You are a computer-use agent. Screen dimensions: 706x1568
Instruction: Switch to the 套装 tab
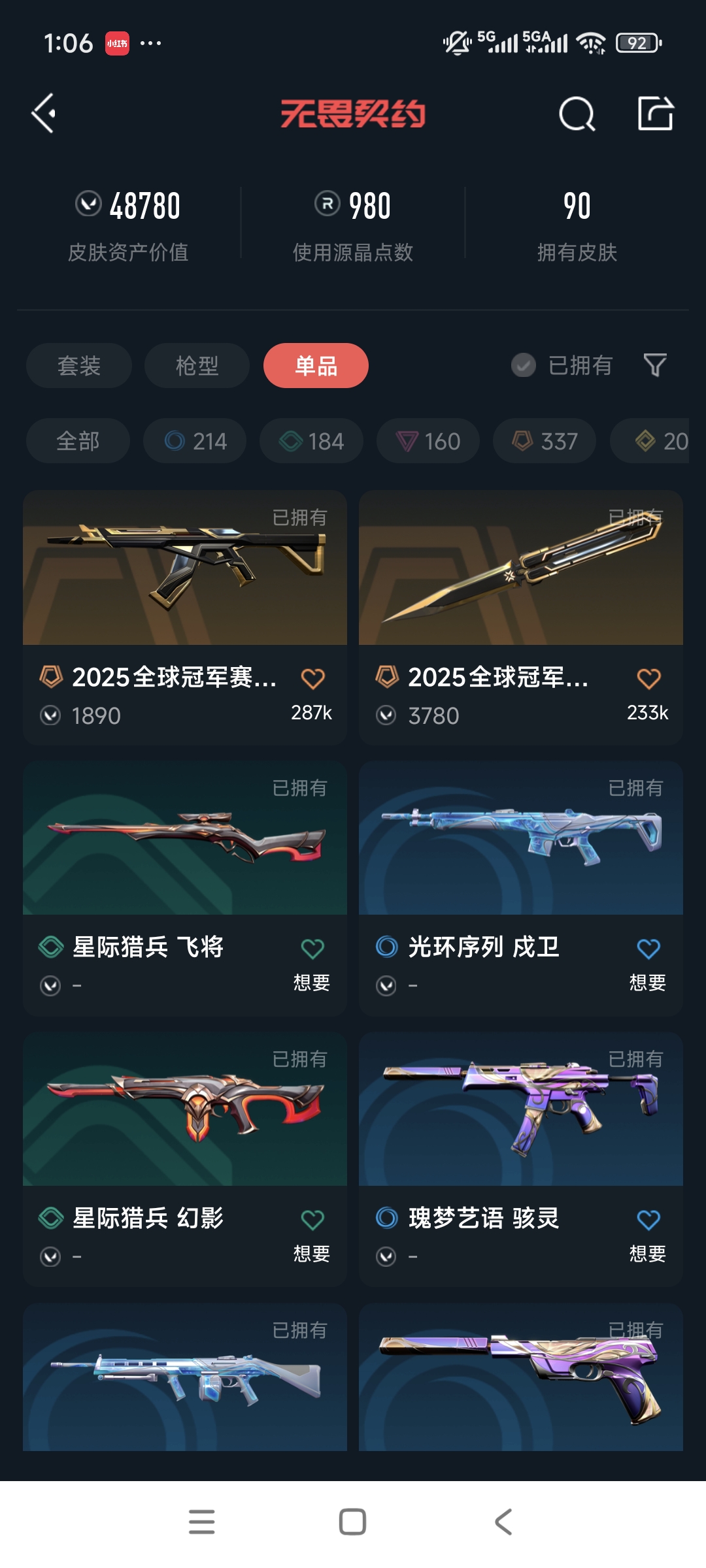[78, 366]
